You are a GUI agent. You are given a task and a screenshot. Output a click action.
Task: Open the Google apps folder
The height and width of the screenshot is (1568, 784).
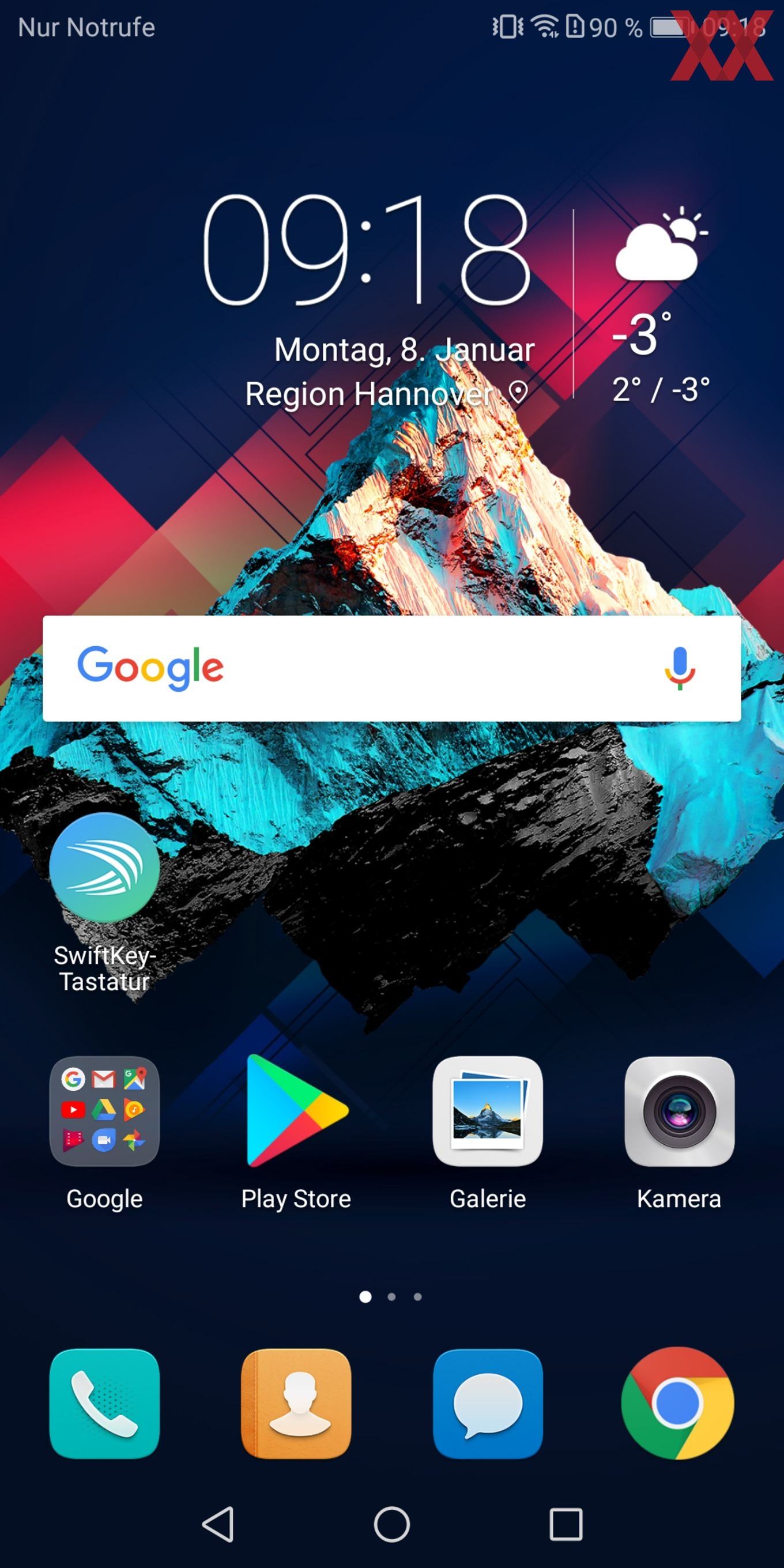[x=104, y=1111]
